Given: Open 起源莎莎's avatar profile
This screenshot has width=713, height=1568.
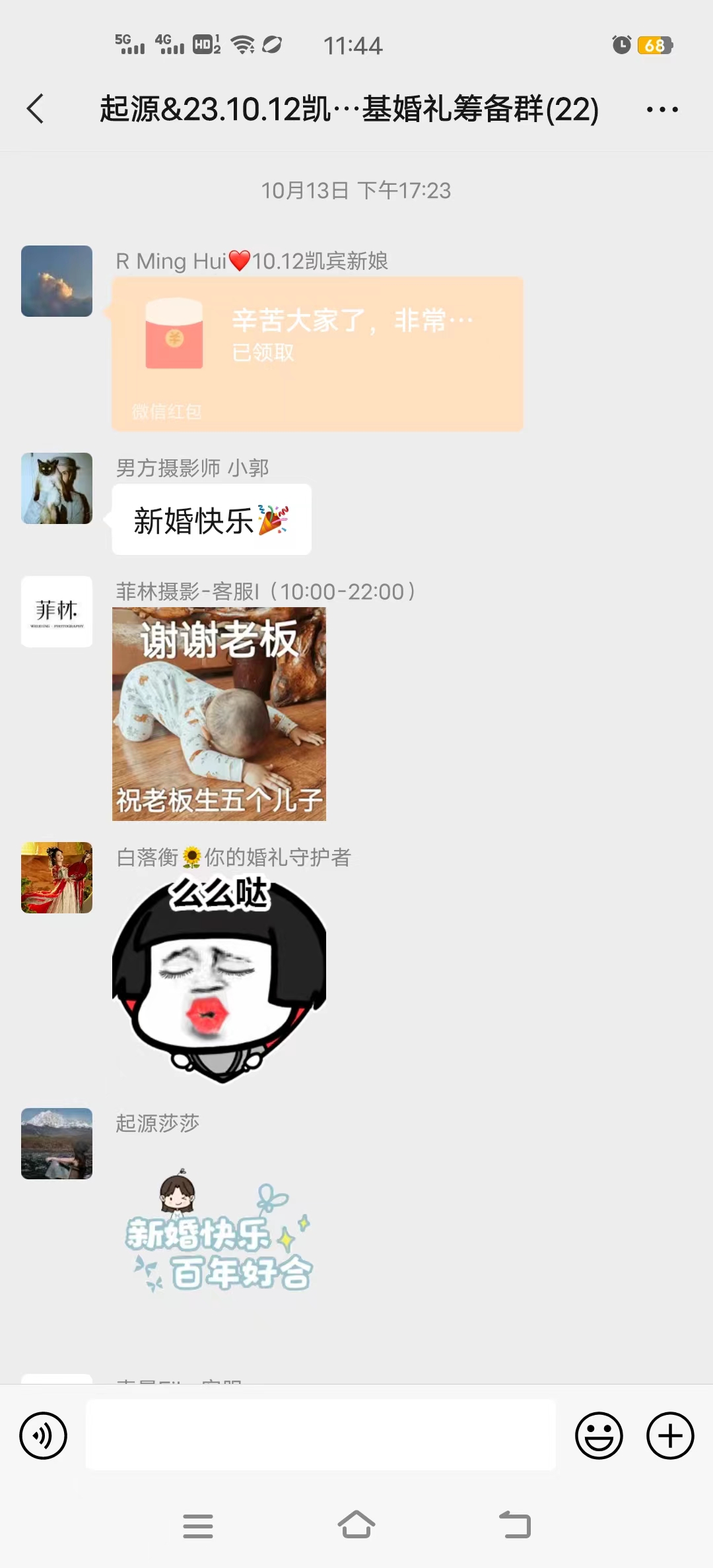Looking at the screenshot, I should coord(57,1144).
